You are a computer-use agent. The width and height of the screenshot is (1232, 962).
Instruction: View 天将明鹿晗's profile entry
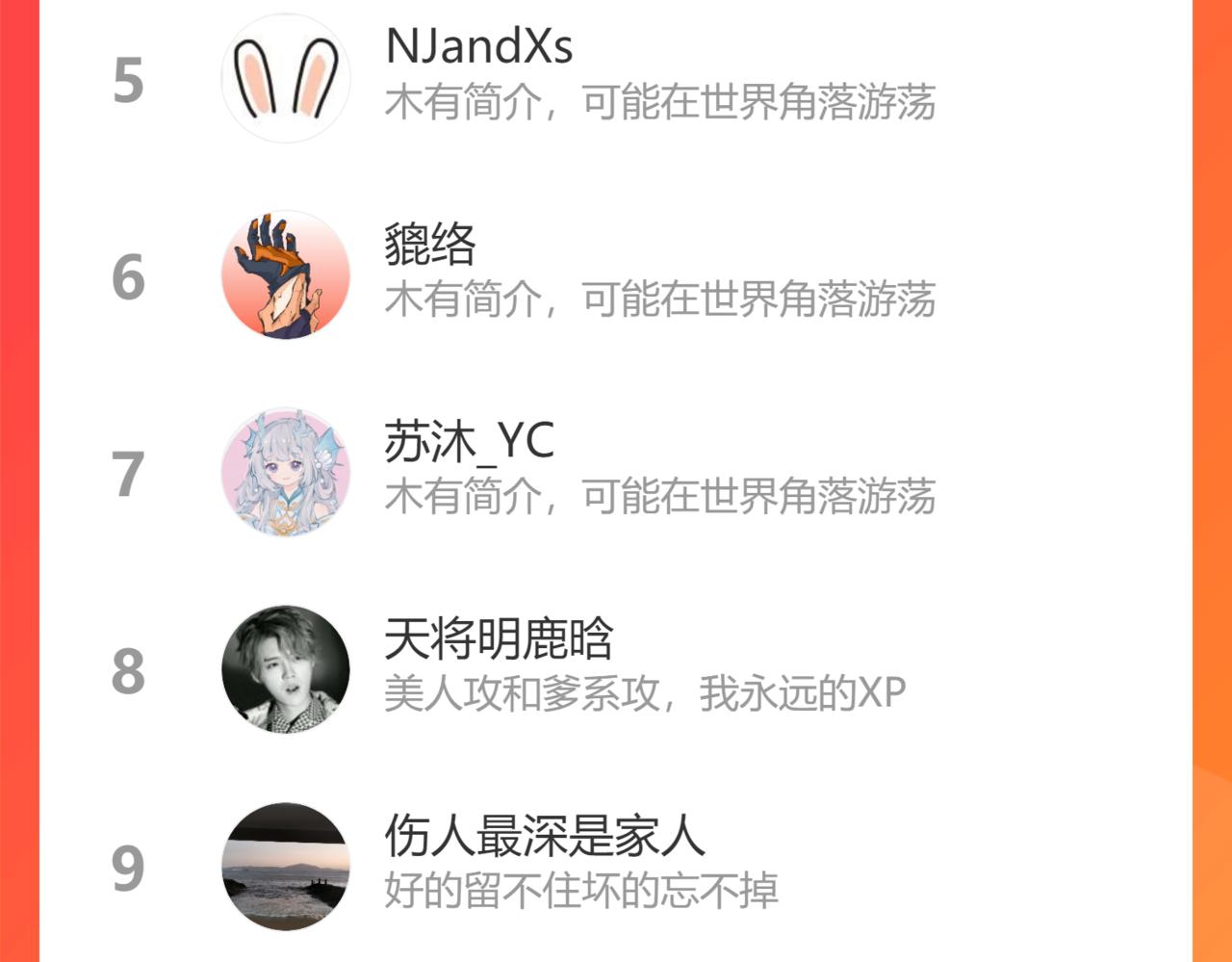(x=616, y=670)
